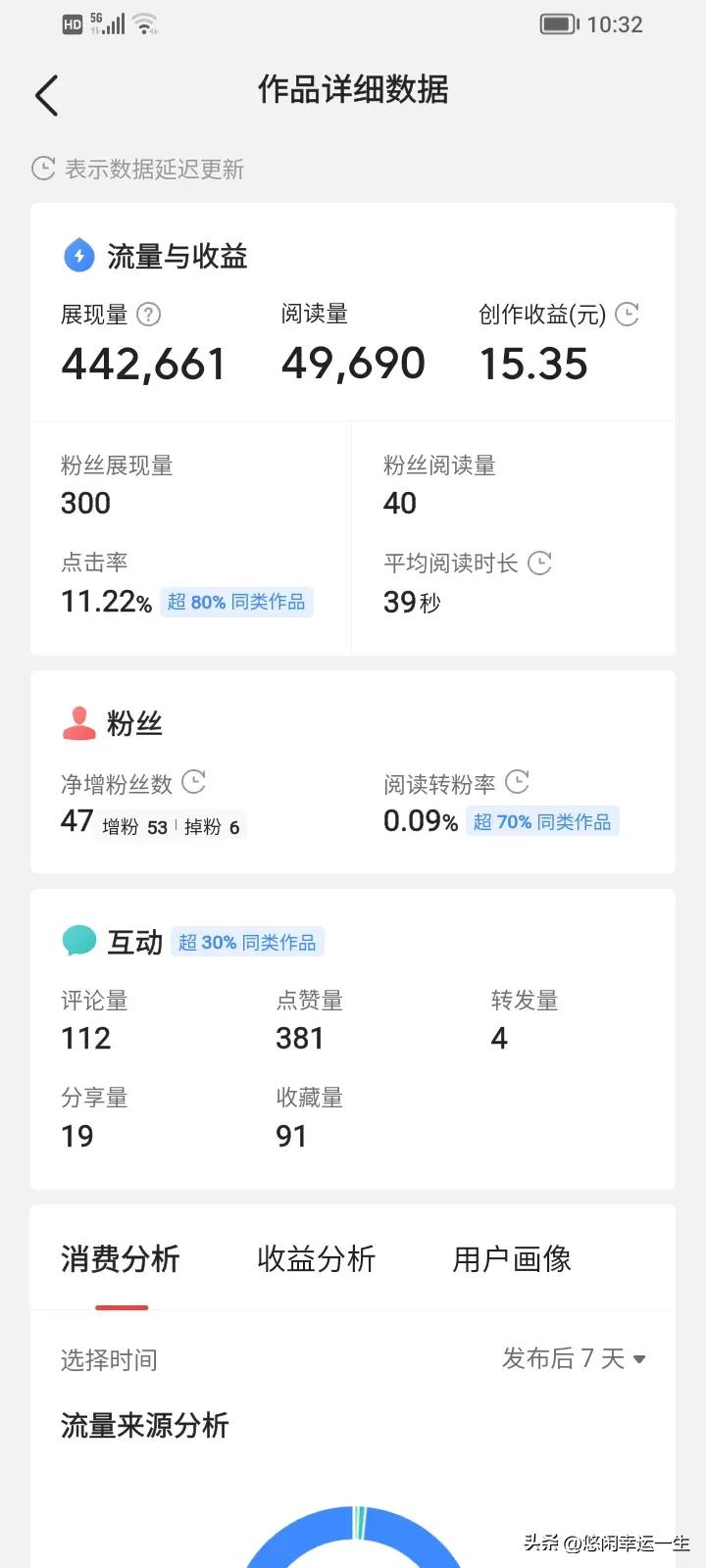Tap the 掉粉 6 figure
This screenshot has height=1568, width=706.
pyautogui.click(x=212, y=825)
